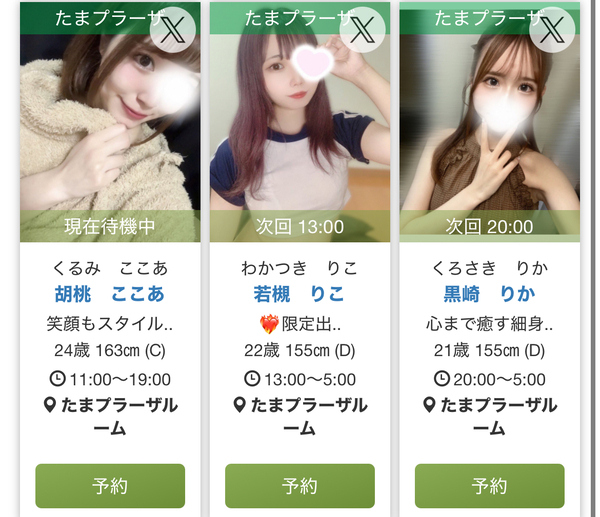Open the 若槻 りこ name link
Image resolution: width=600 pixels, height=517 pixels.
coord(300,294)
